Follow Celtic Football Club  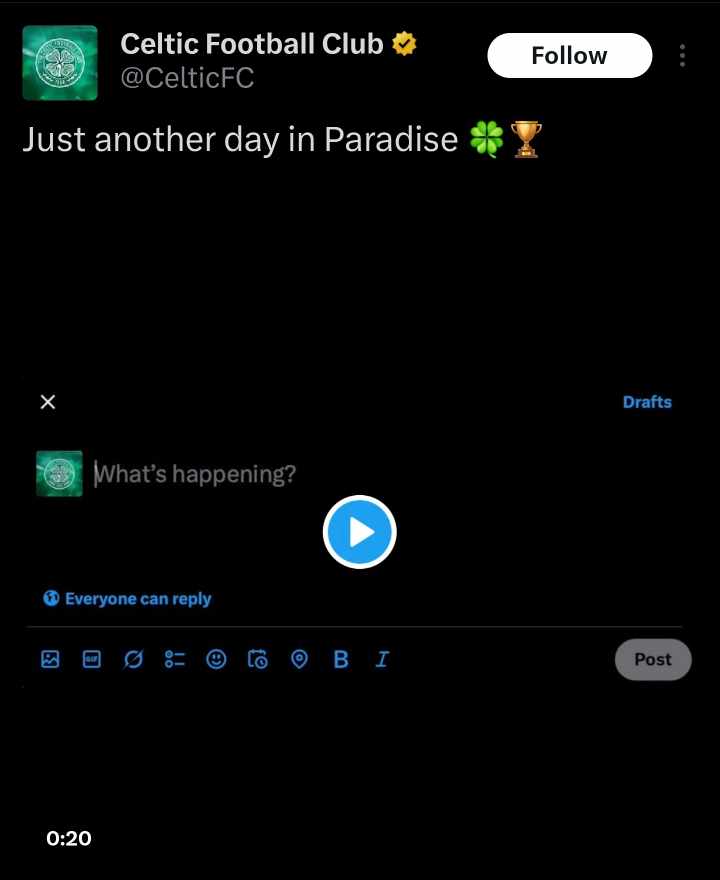569,56
